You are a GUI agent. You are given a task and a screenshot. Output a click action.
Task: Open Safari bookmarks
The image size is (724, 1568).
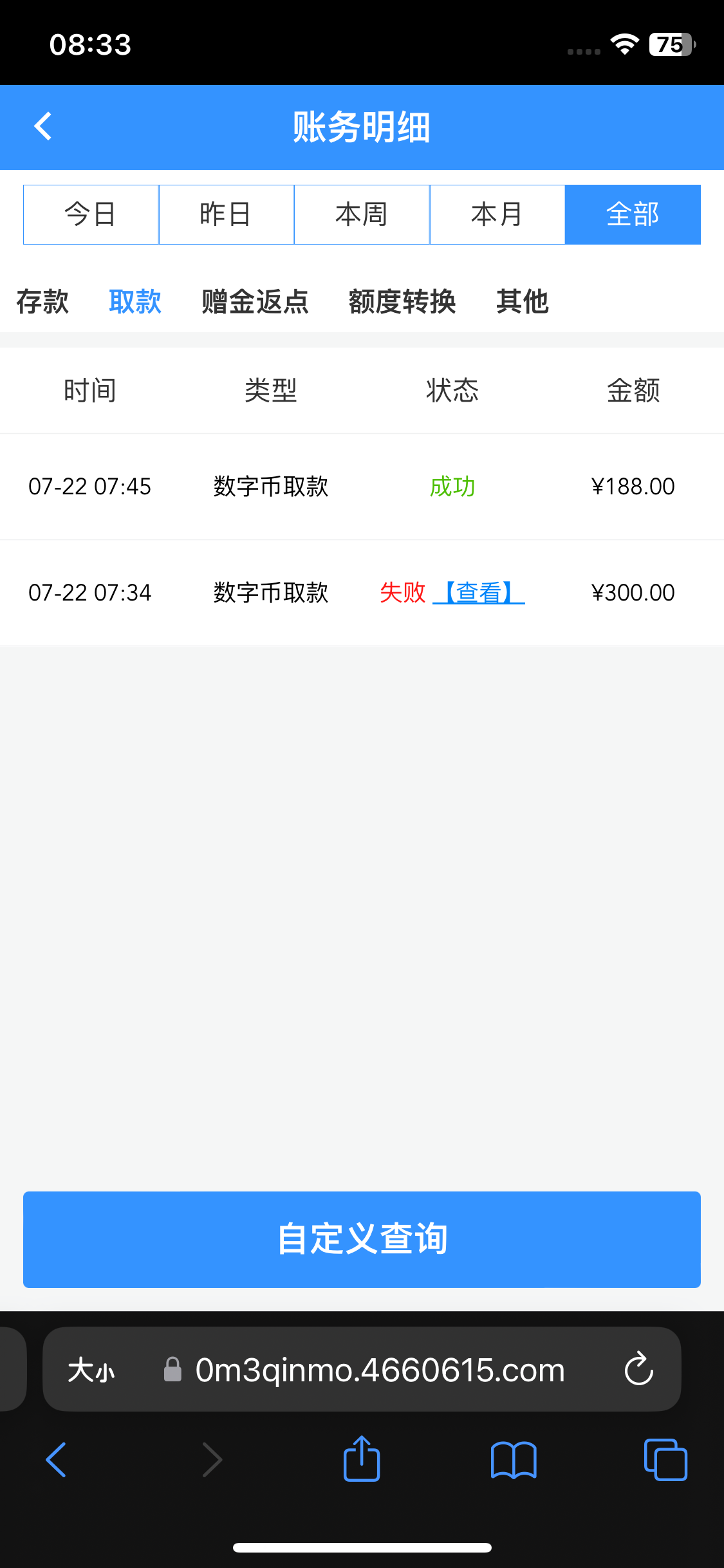coord(513,1459)
